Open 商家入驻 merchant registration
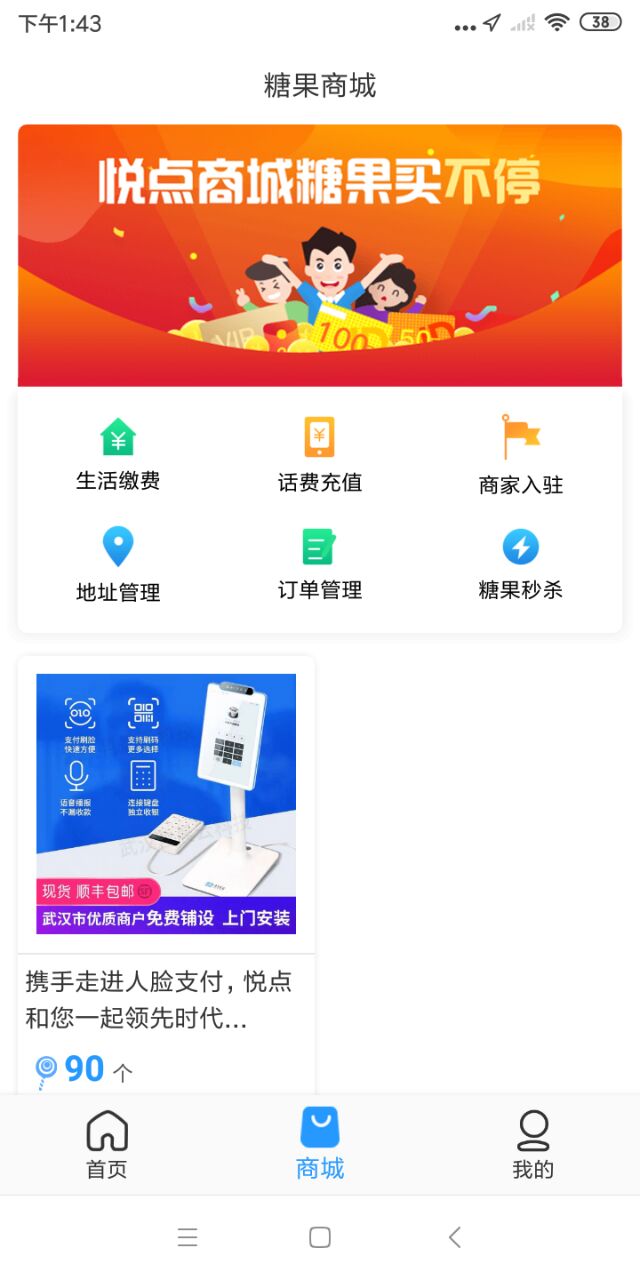 (520, 456)
